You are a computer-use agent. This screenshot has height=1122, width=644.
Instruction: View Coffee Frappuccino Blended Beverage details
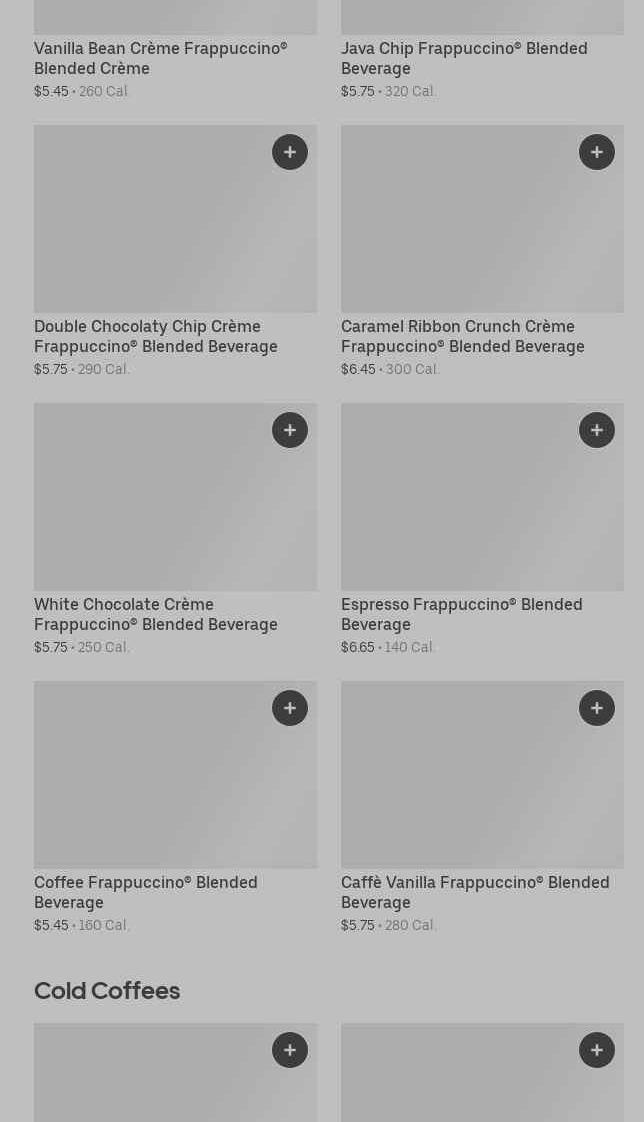click(146, 892)
